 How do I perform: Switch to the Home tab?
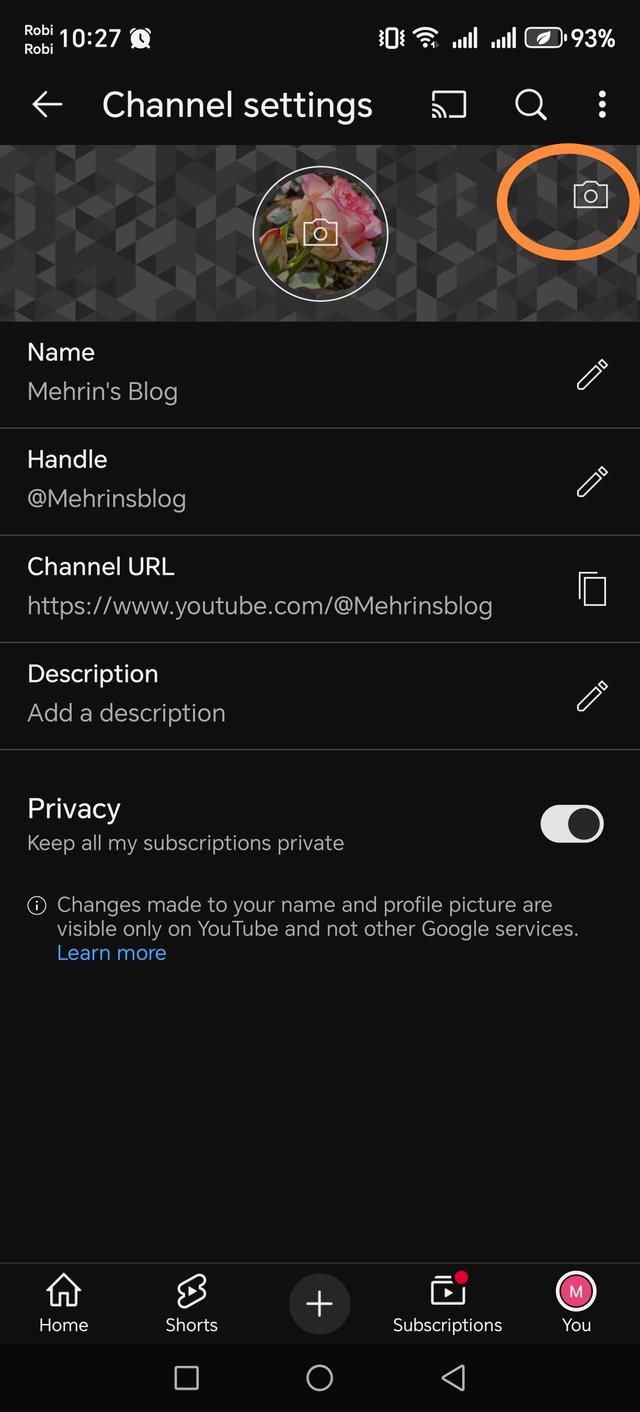coord(63,1304)
